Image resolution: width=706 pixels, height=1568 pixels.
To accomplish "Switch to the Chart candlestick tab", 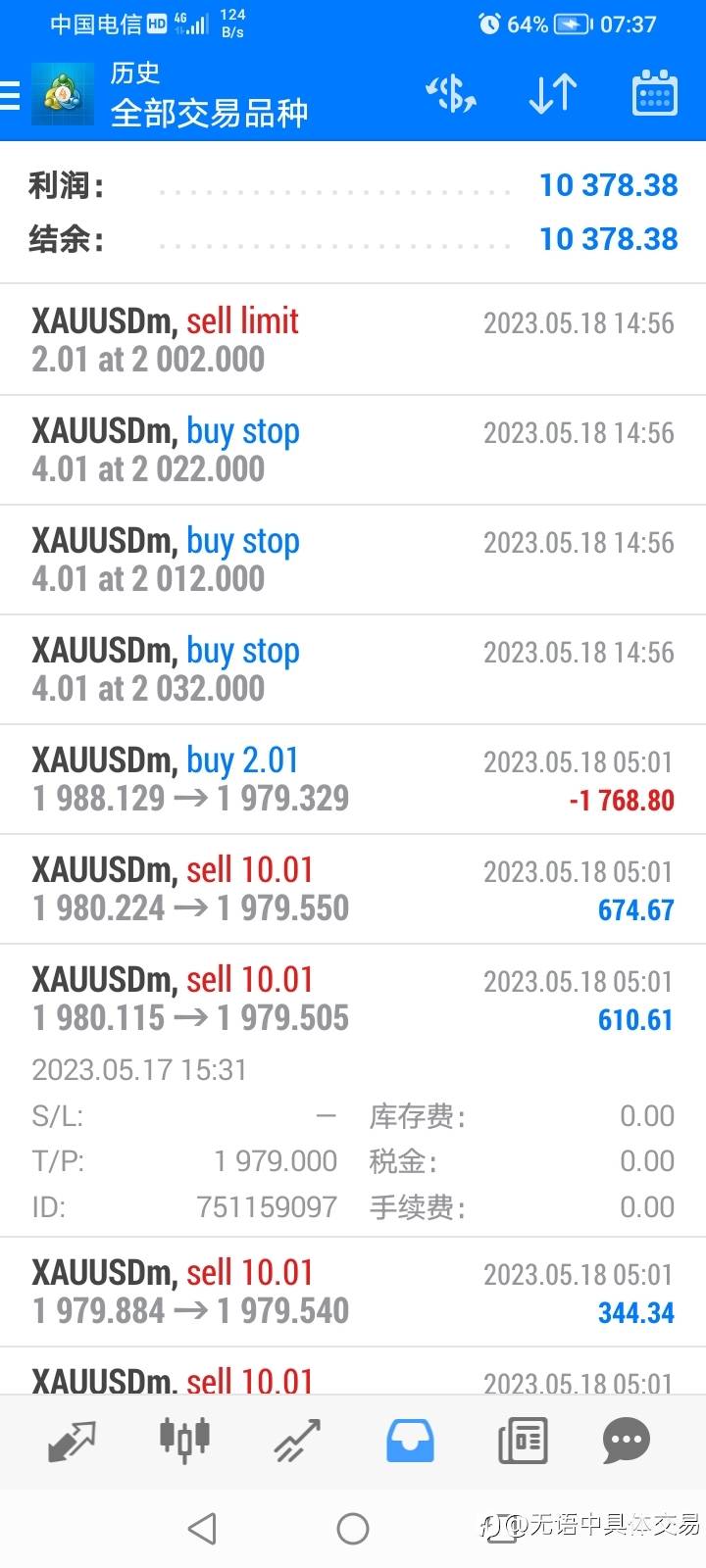I will click(x=184, y=1441).
